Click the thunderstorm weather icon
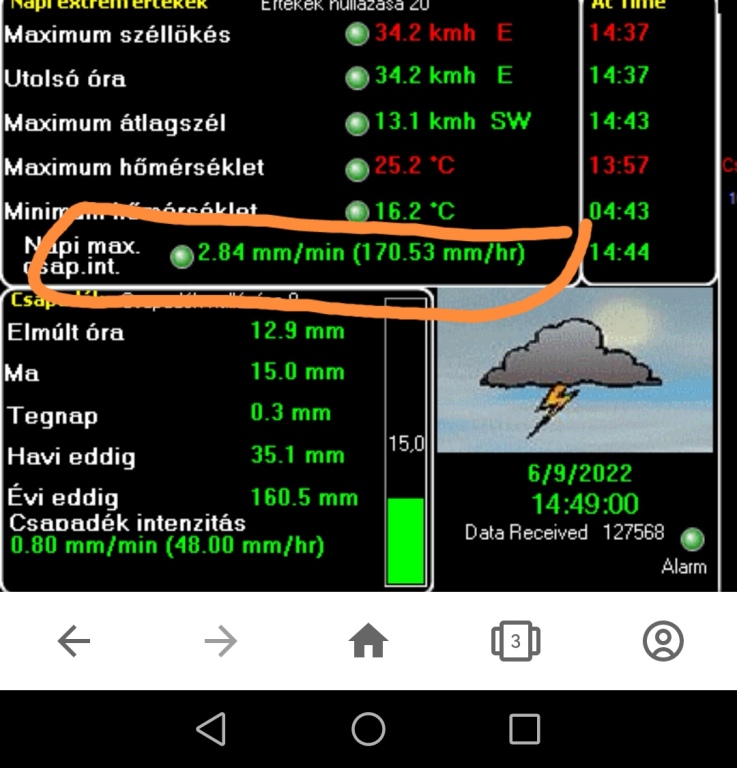737x768 pixels. coord(570,370)
